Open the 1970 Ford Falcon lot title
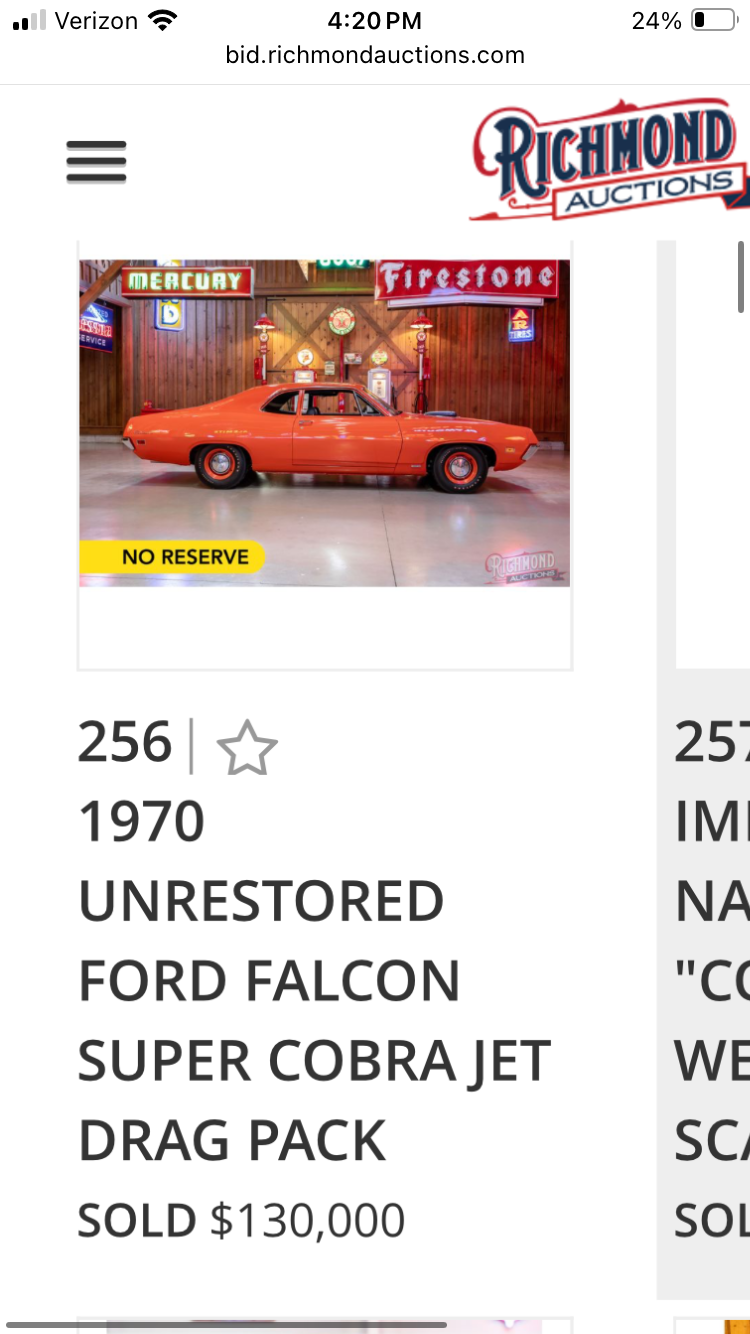This screenshot has width=750, height=1334. [314, 981]
